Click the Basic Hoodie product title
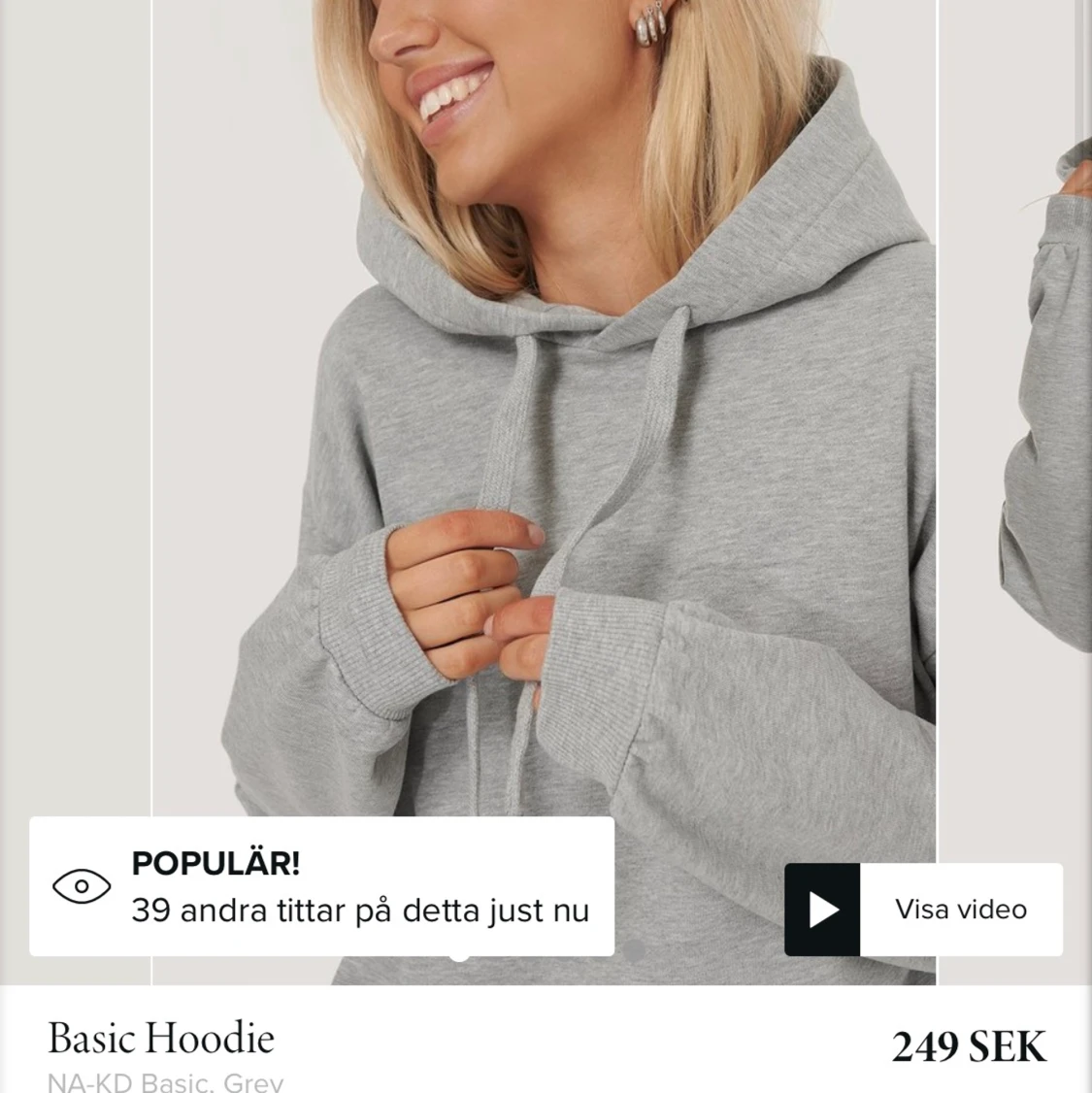This screenshot has height=1093, width=1092. 161,1037
